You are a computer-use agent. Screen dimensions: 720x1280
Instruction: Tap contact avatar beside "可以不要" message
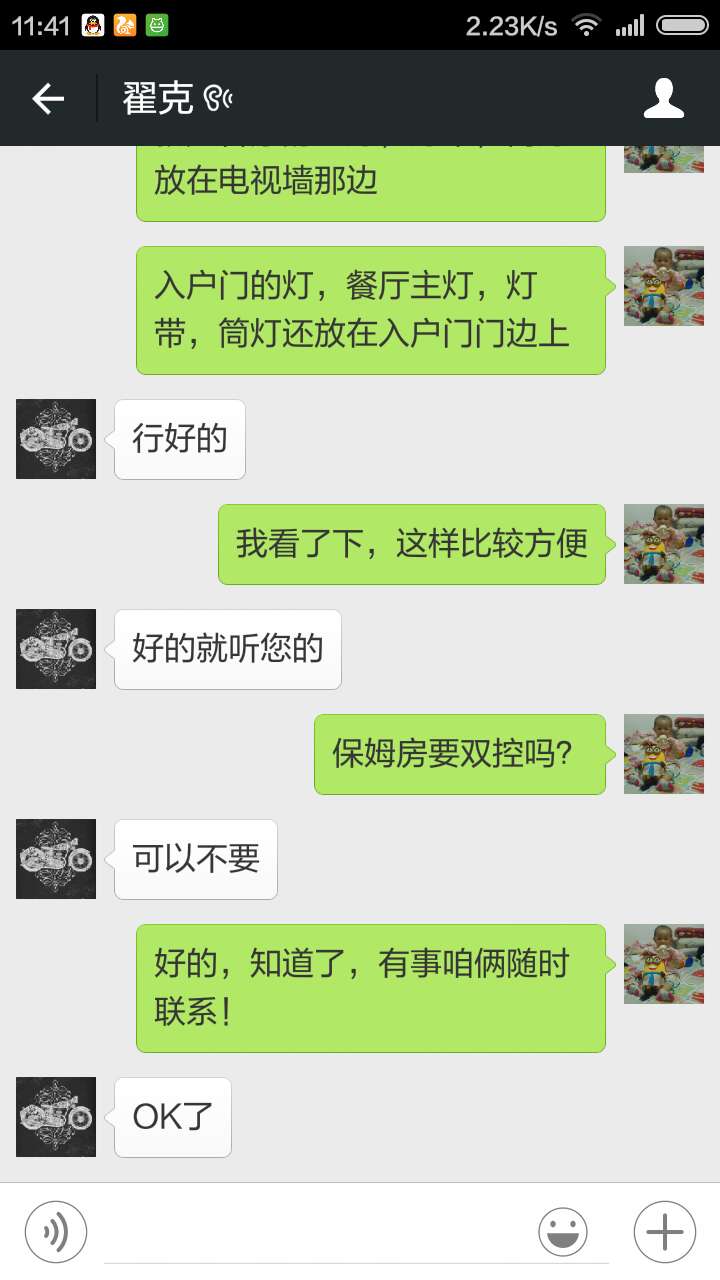(x=56, y=859)
